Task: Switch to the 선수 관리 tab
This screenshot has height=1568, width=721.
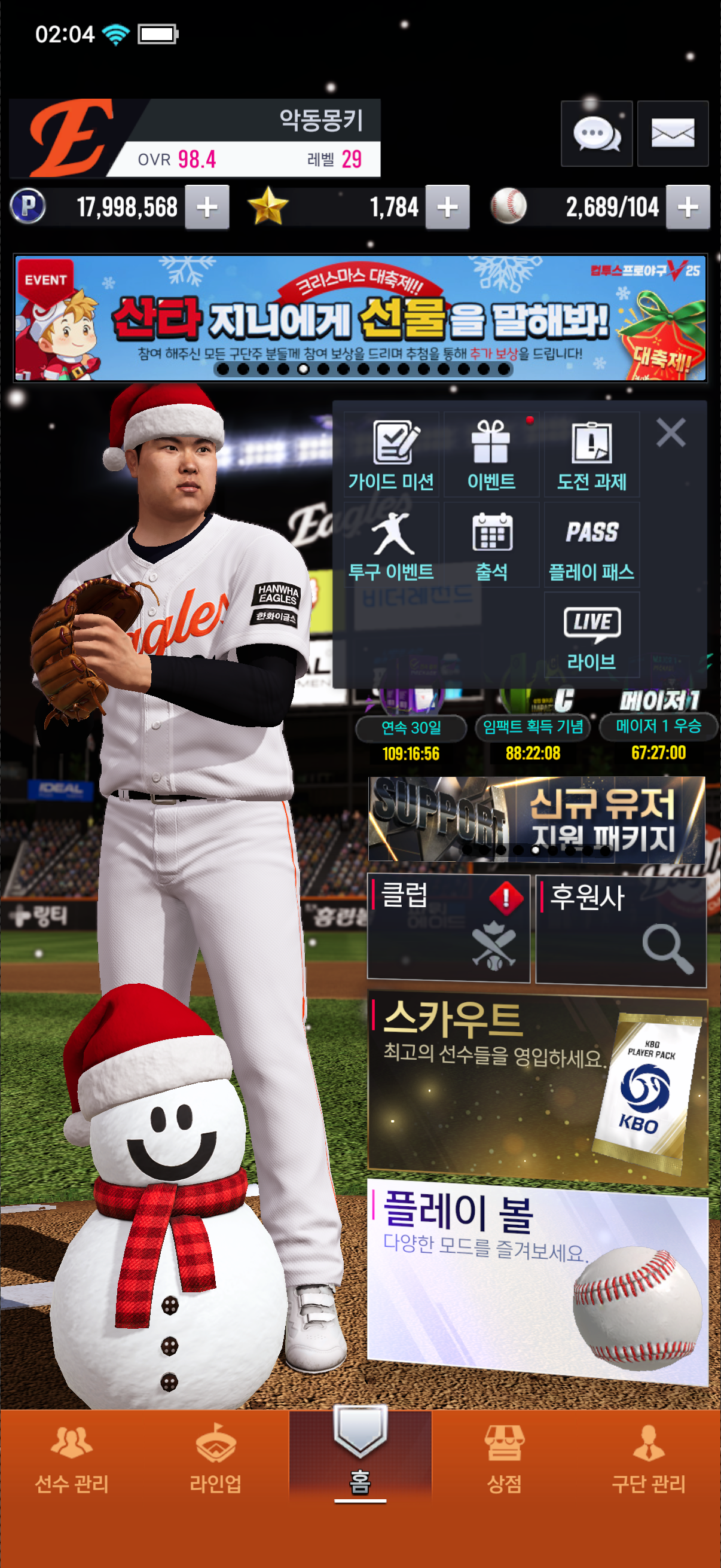Action: (x=72, y=1460)
